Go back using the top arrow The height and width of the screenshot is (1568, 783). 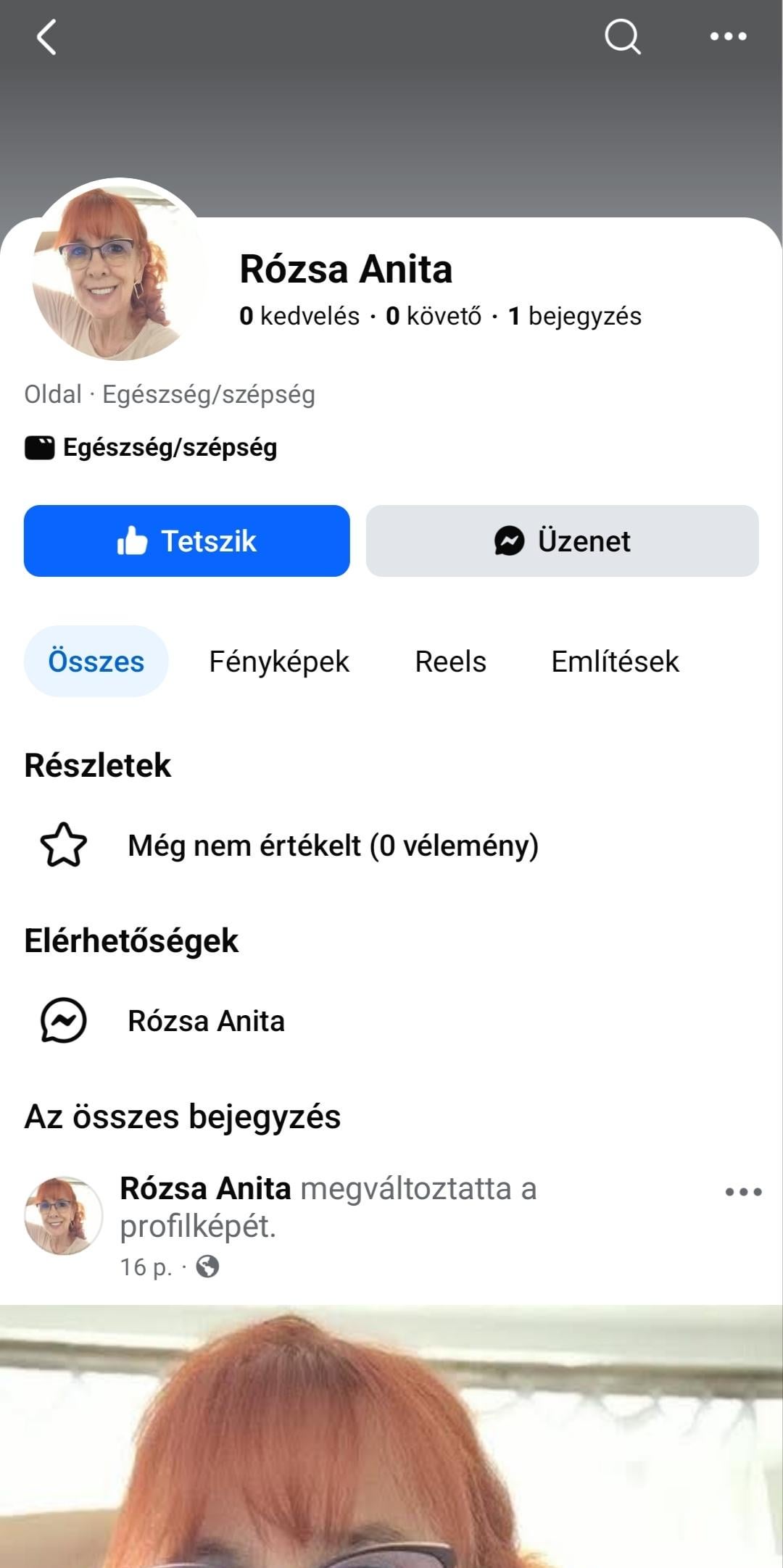pos(46,38)
